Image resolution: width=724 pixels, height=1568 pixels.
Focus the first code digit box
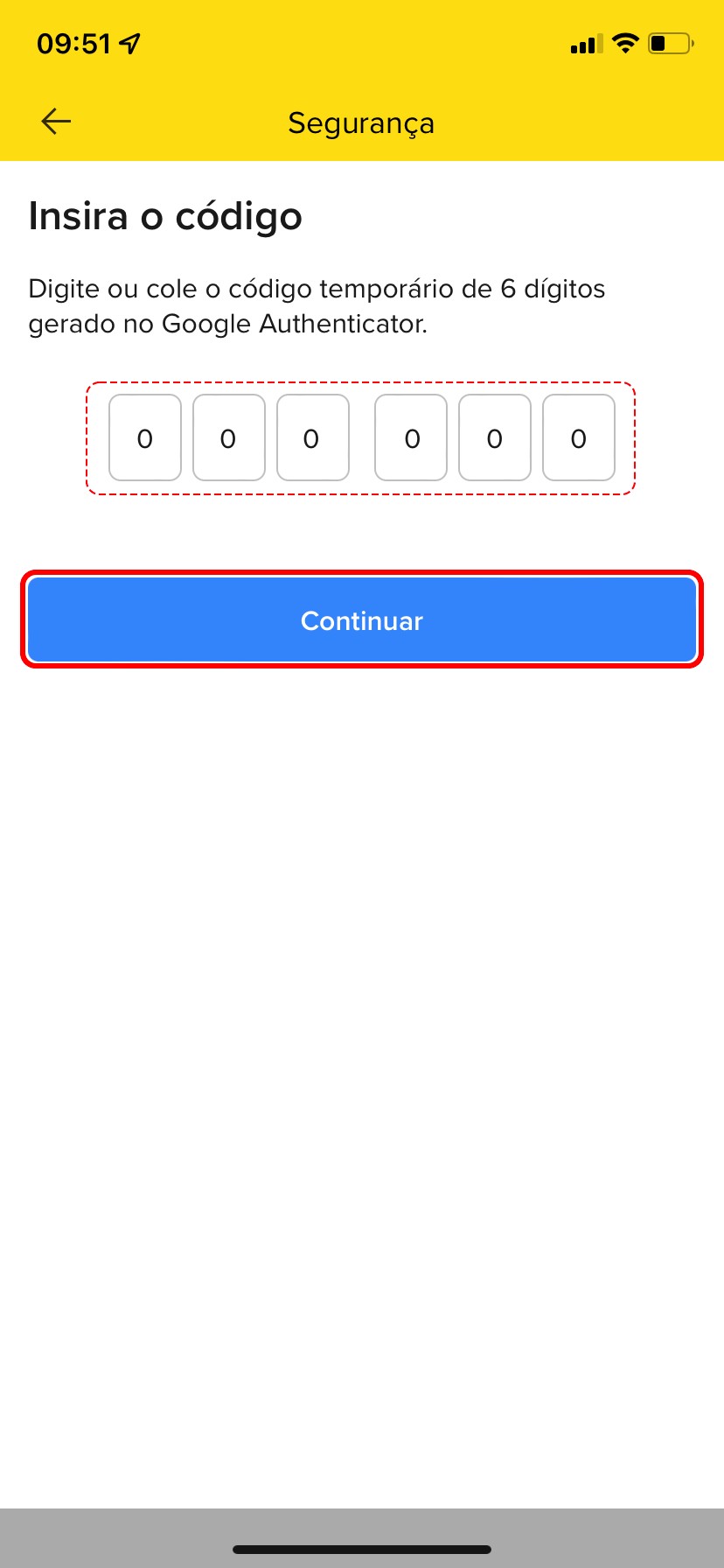pyautogui.click(x=145, y=437)
